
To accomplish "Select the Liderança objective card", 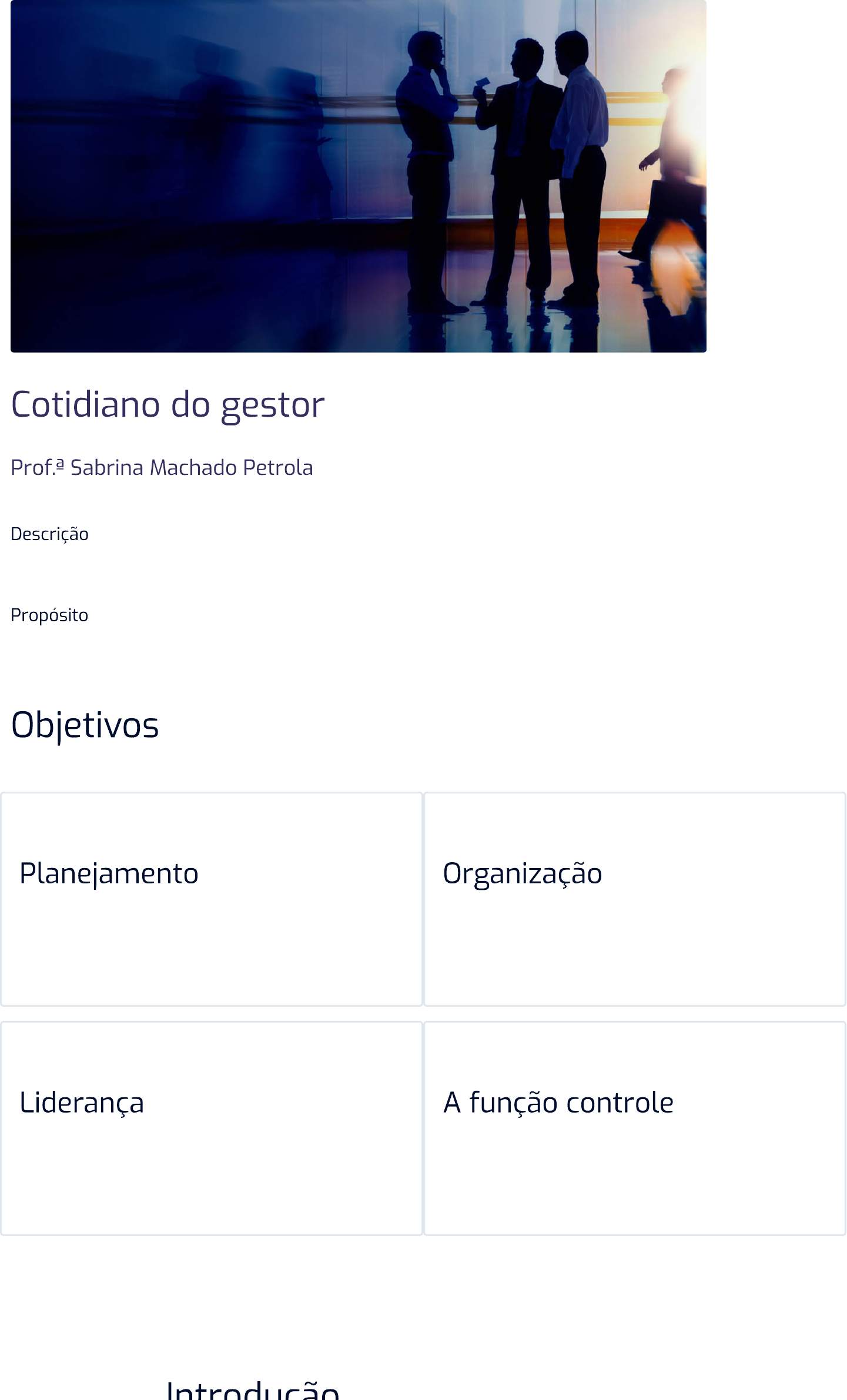I will coord(212,1128).
